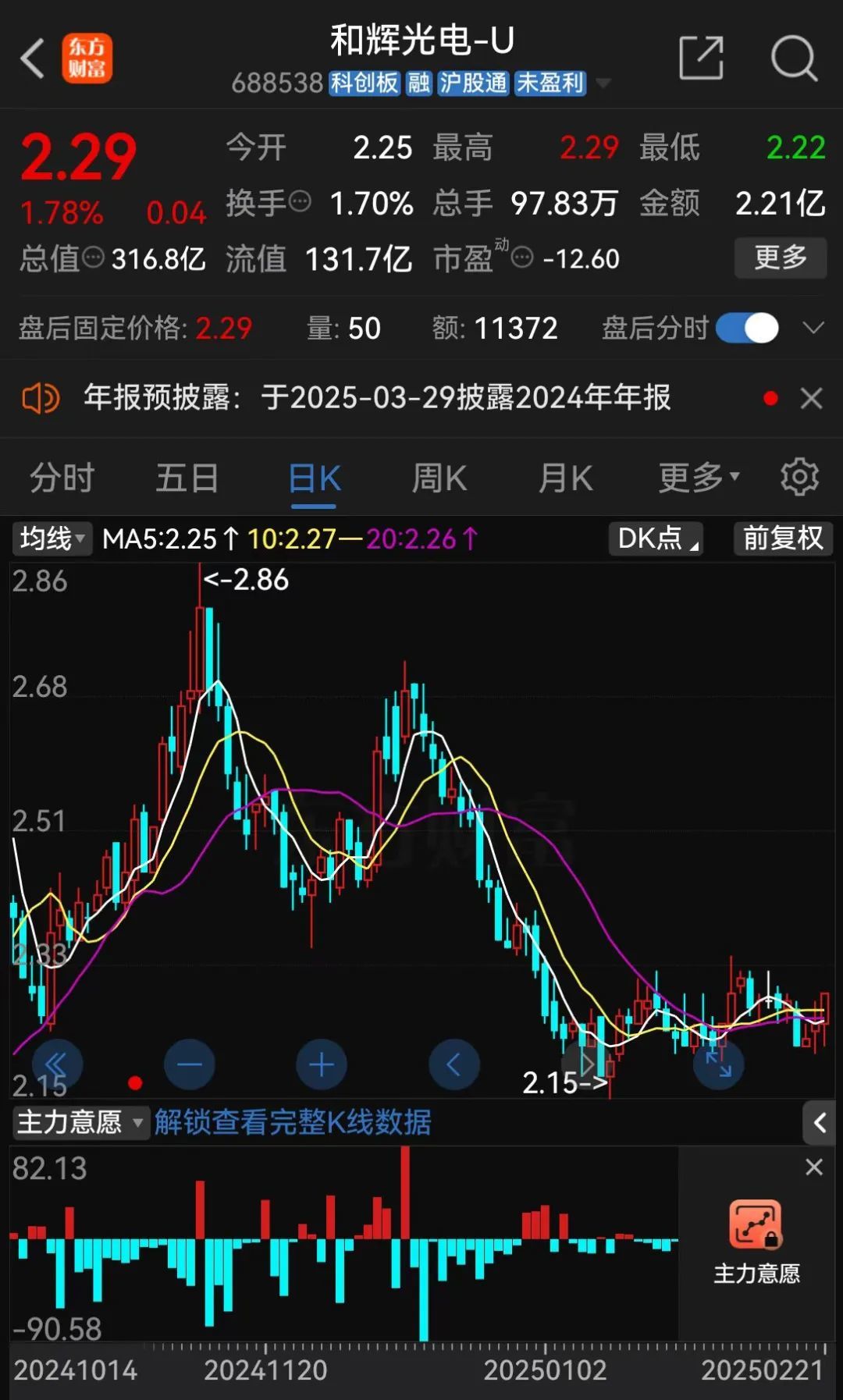Switch to the 分时 tab
The width and height of the screenshot is (843, 1400).
tap(62, 478)
